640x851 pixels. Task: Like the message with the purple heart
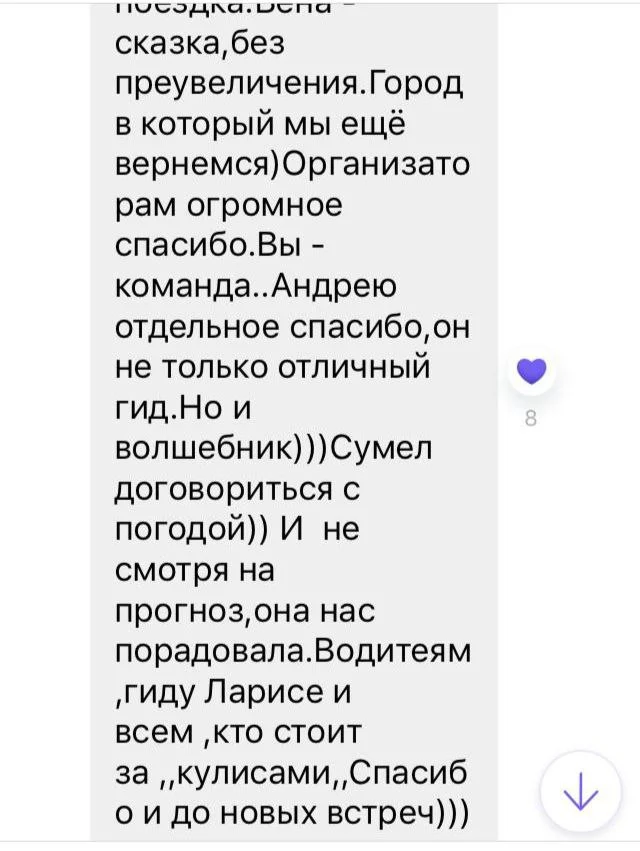pyautogui.click(x=531, y=372)
